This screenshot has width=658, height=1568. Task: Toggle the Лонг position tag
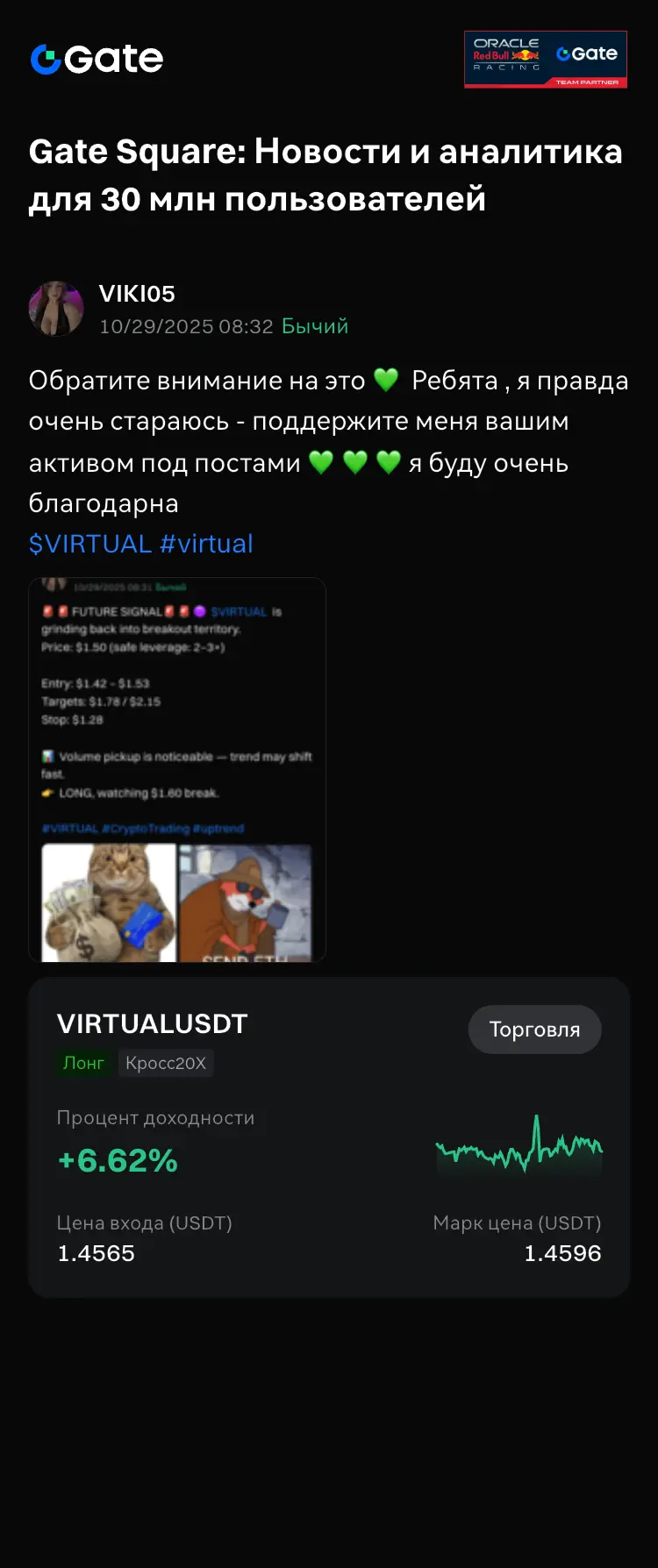coord(83,1063)
